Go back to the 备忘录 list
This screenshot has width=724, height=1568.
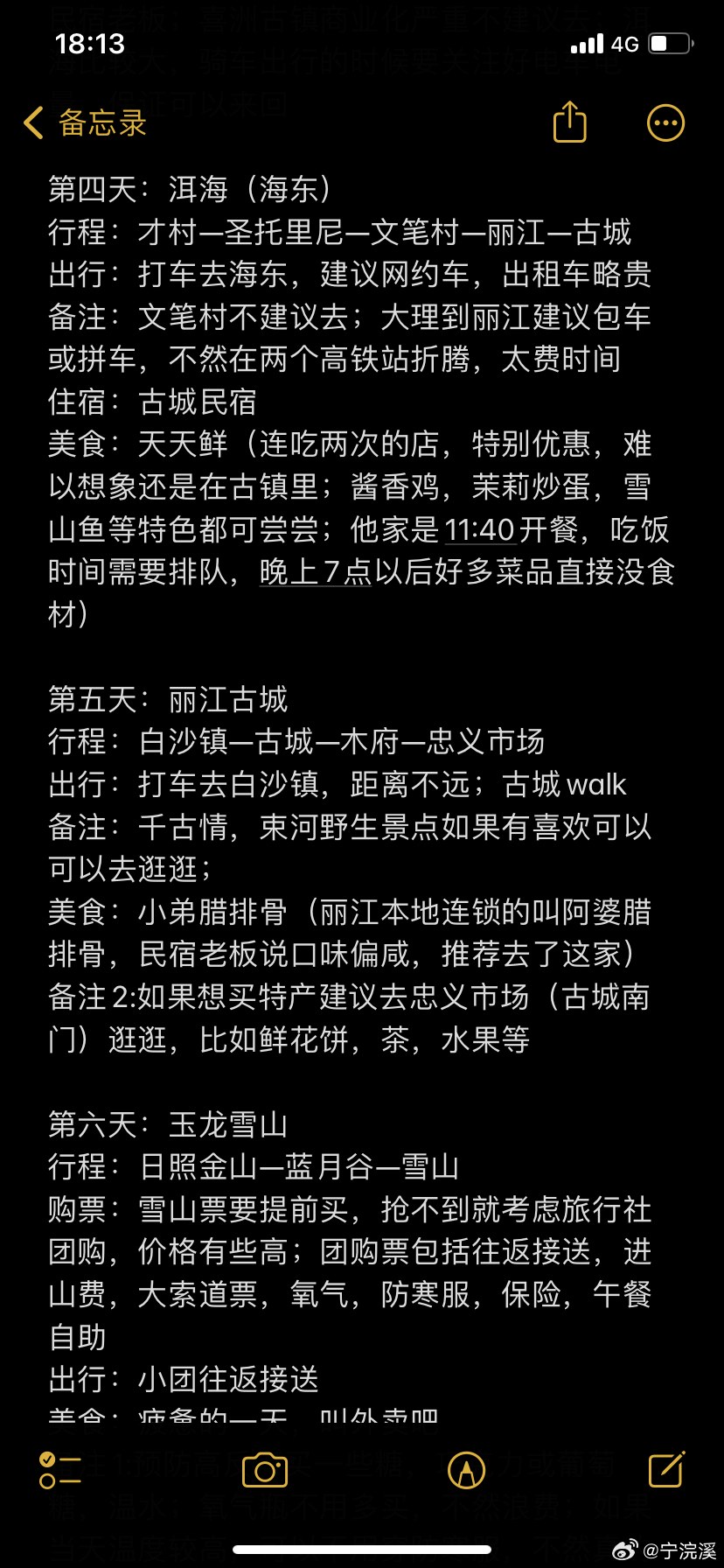coord(85,123)
